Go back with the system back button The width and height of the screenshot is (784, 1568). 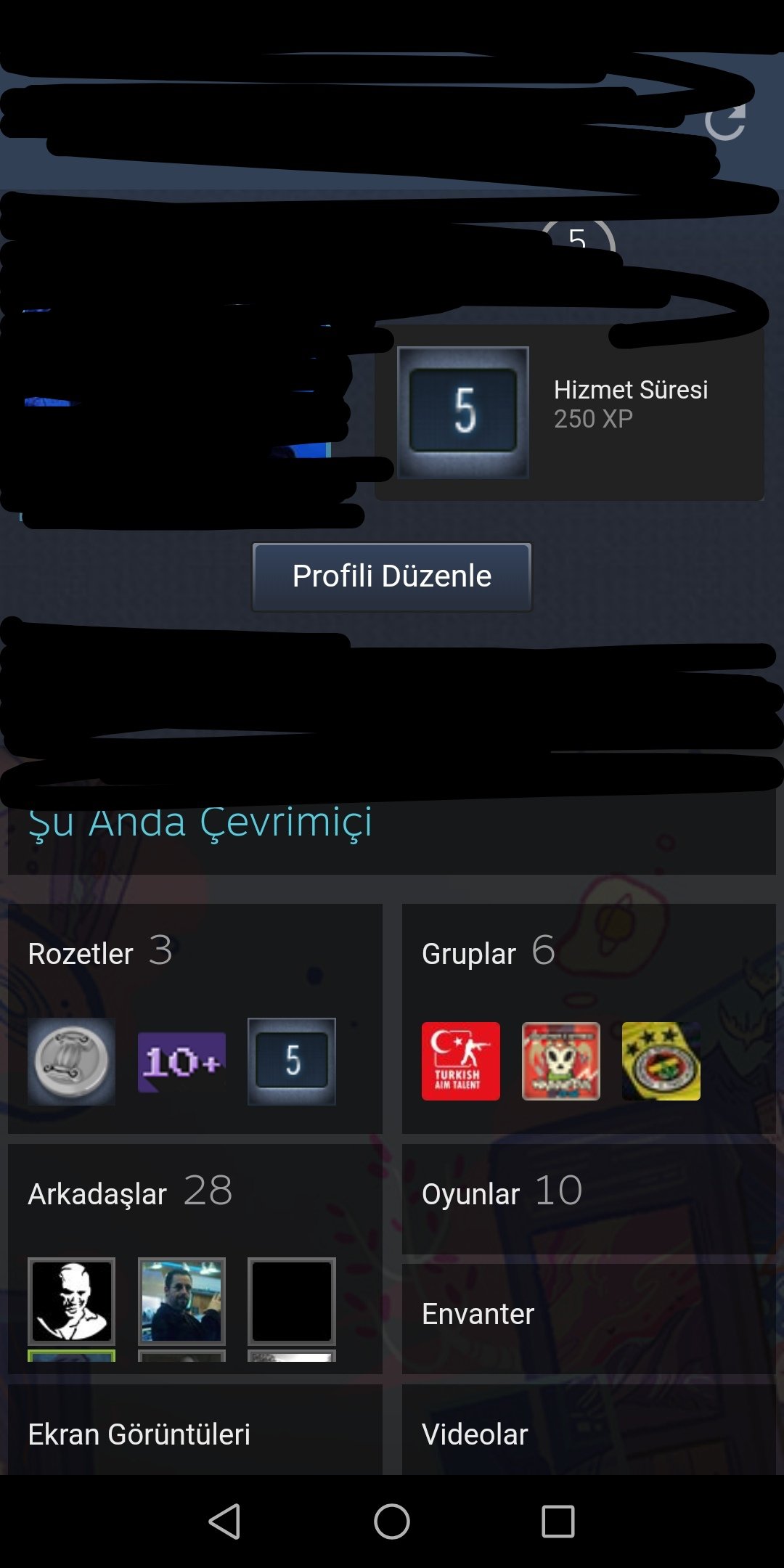tap(225, 1521)
